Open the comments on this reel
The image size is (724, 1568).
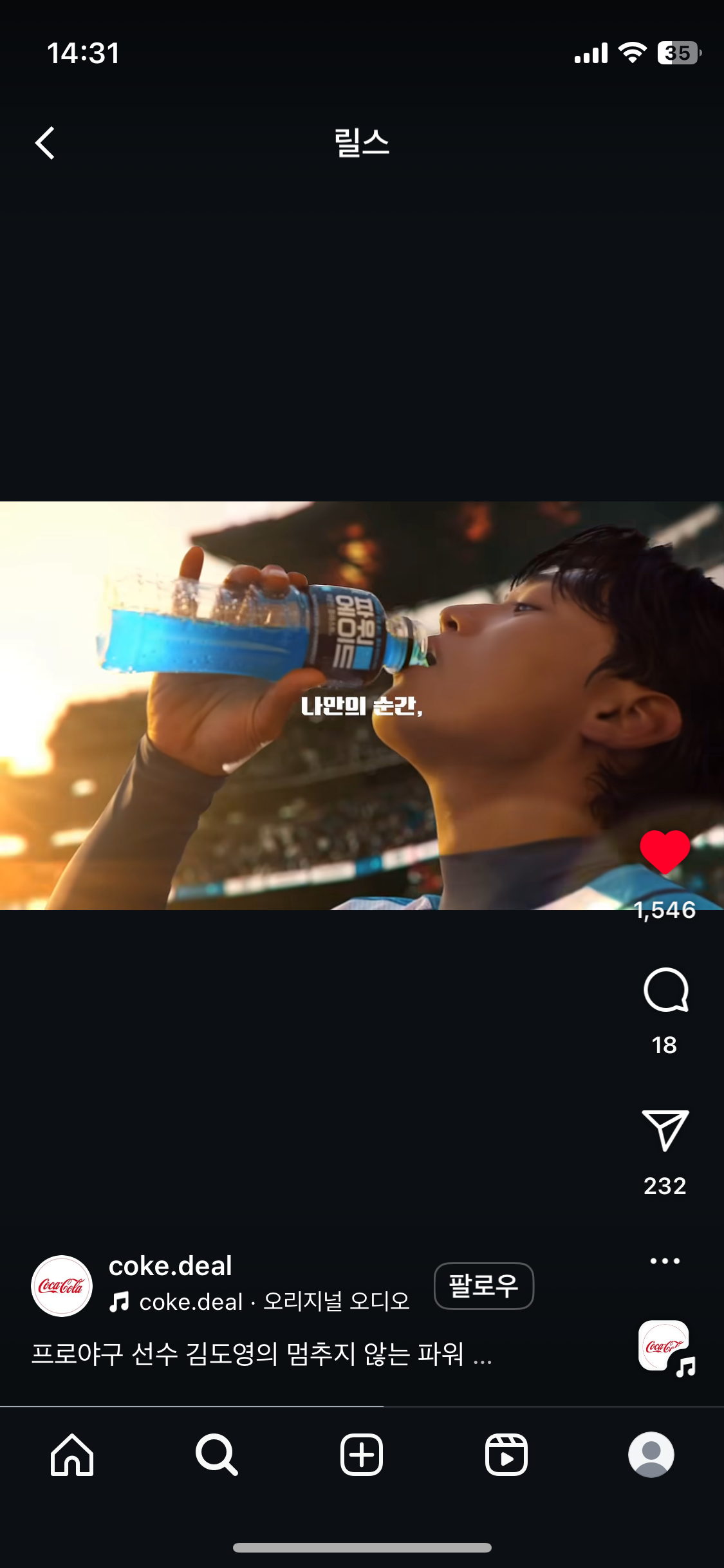(665, 991)
